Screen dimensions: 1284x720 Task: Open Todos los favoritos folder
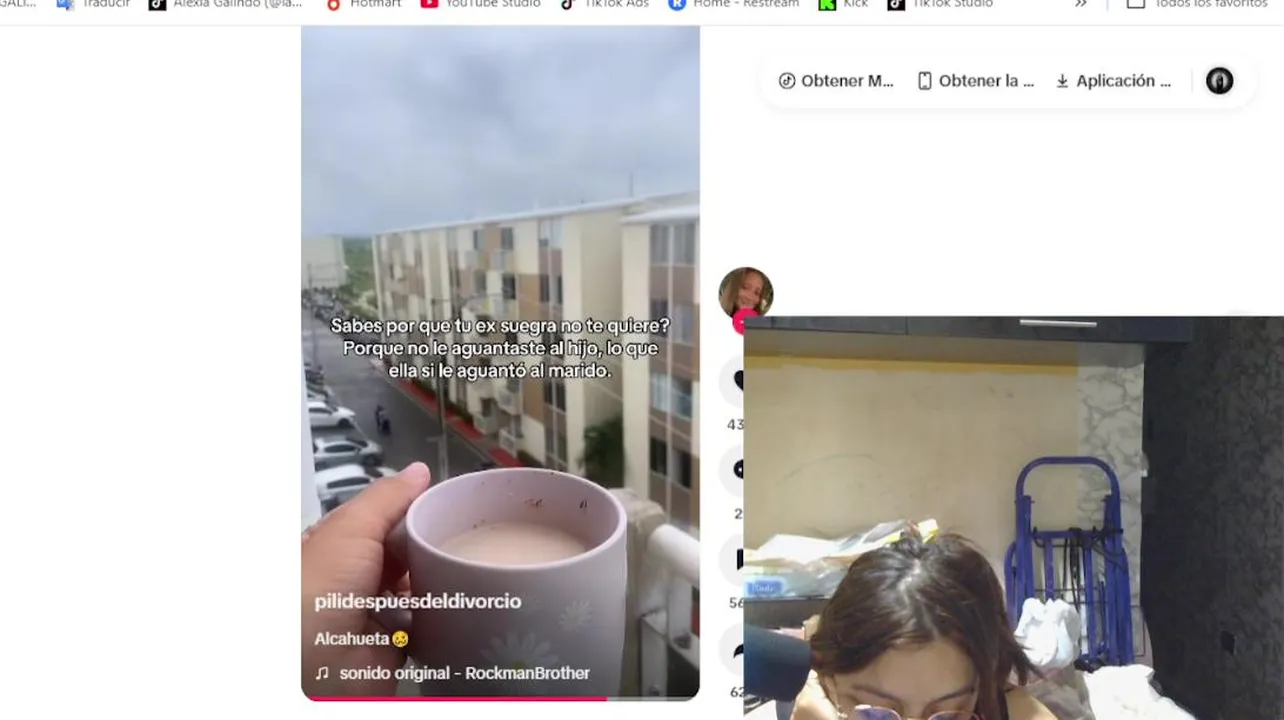tap(1197, 4)
